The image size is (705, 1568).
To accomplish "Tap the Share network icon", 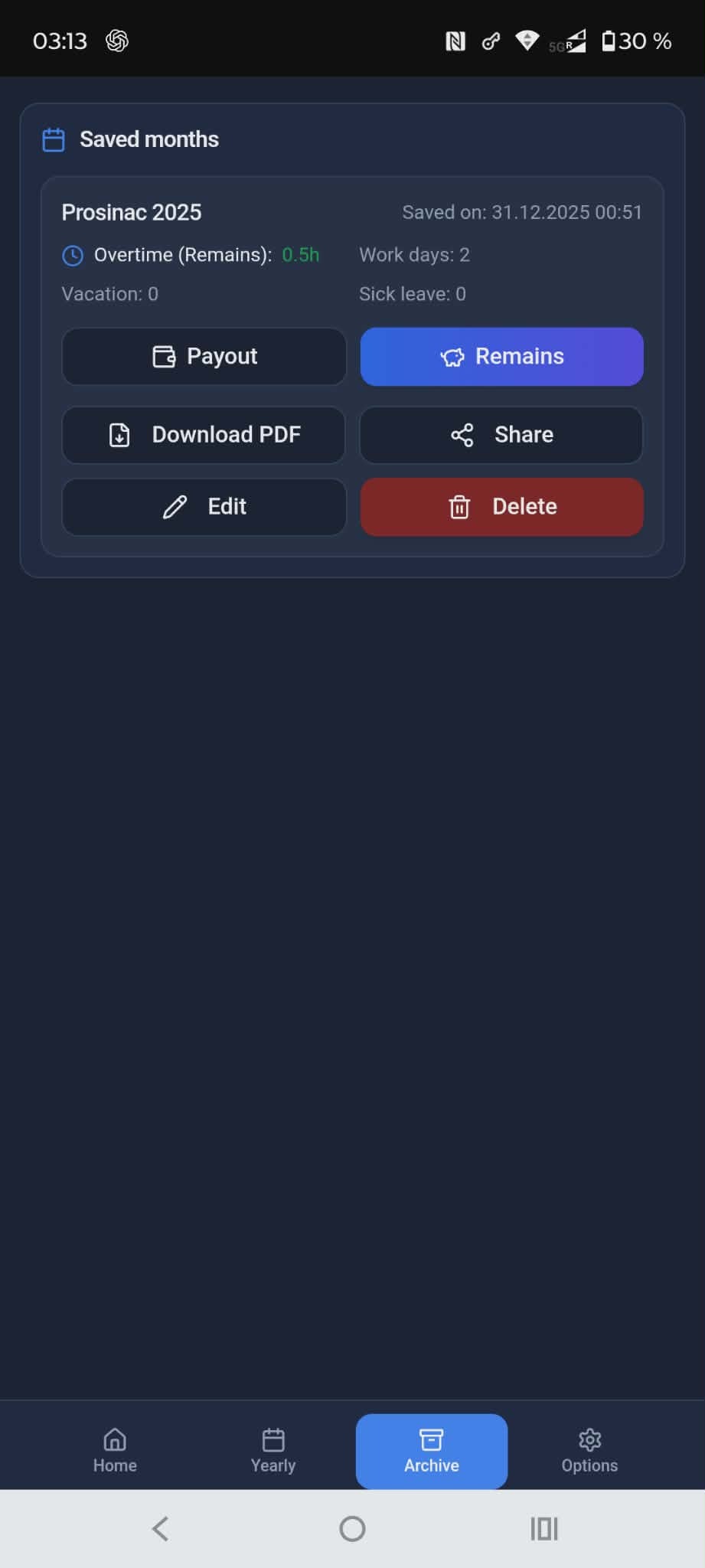I will click(462, 434).
